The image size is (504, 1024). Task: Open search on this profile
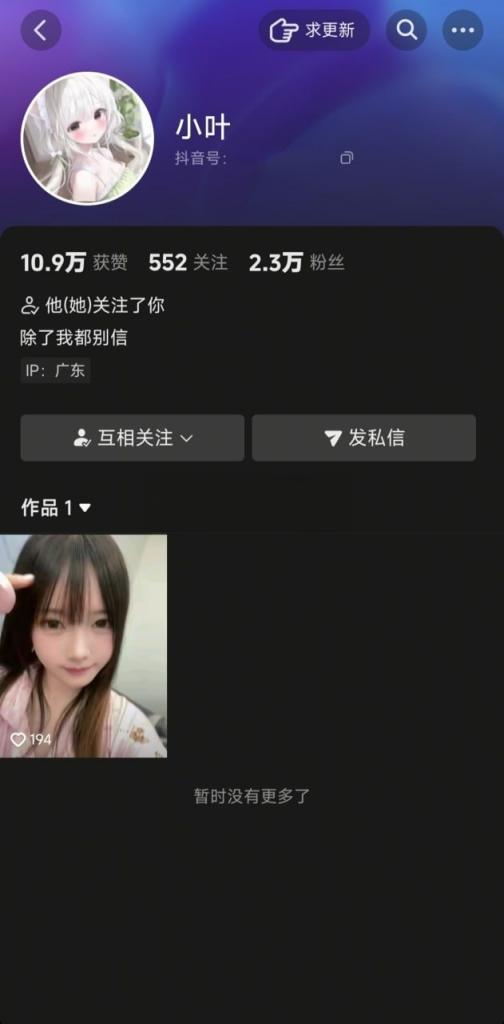tap(407, 30)
